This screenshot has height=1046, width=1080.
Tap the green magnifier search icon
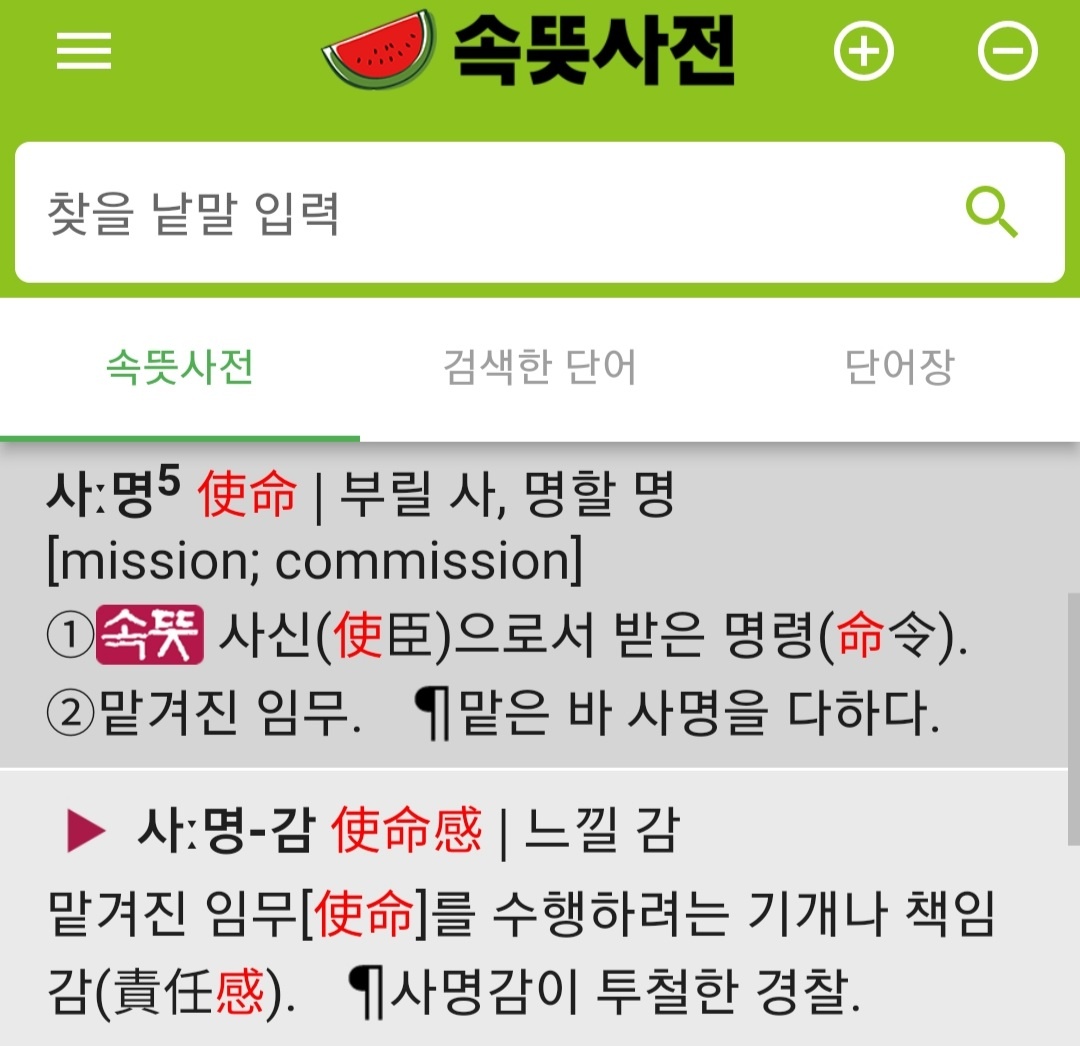(992, 213)
